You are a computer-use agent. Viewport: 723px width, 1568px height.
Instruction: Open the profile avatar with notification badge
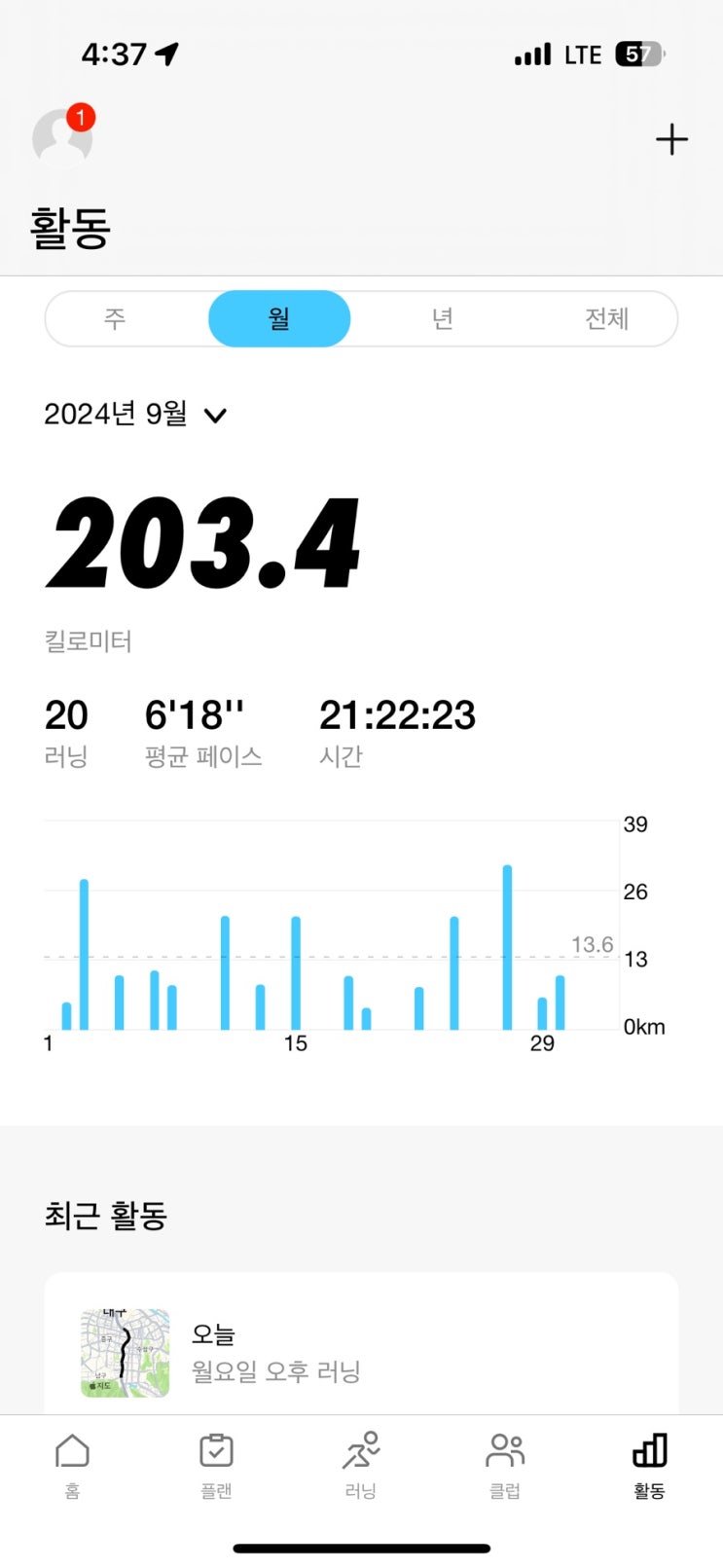pyautogui.click(x=62, y=137)
